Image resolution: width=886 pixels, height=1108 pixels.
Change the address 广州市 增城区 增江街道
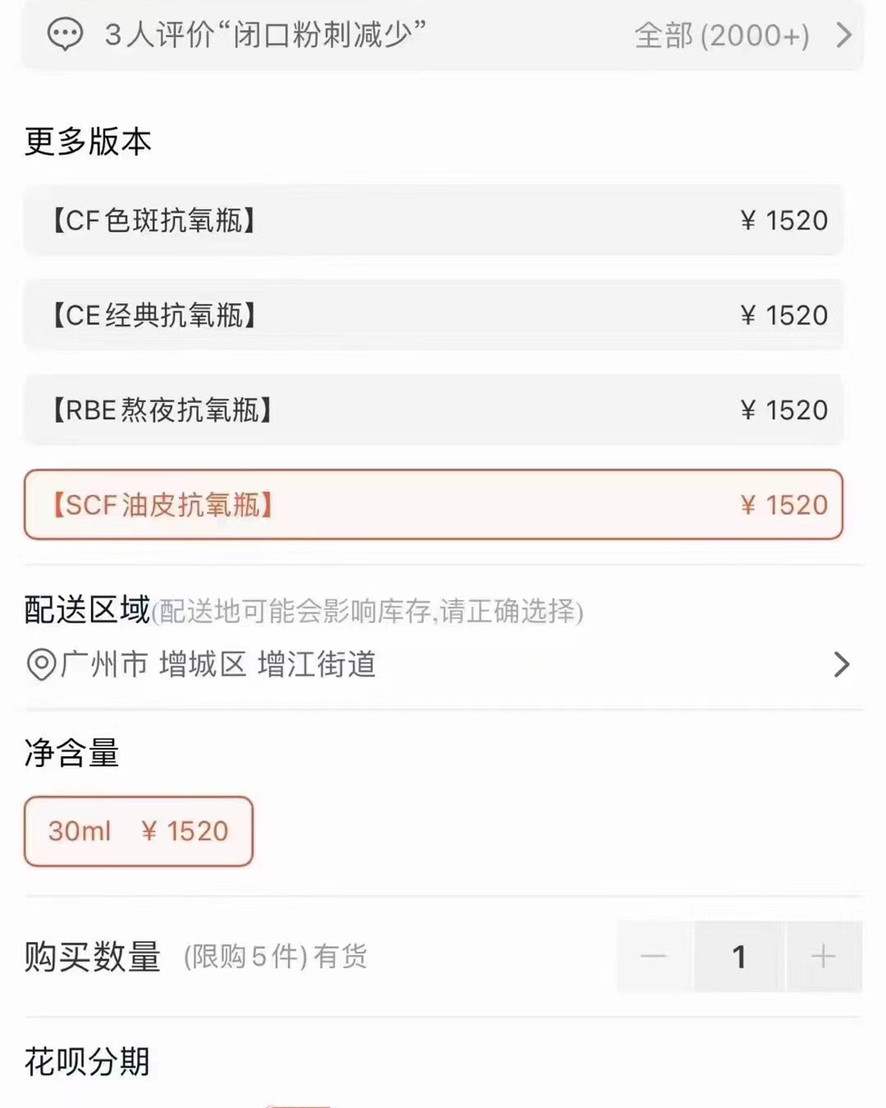[x=220, y=665]
